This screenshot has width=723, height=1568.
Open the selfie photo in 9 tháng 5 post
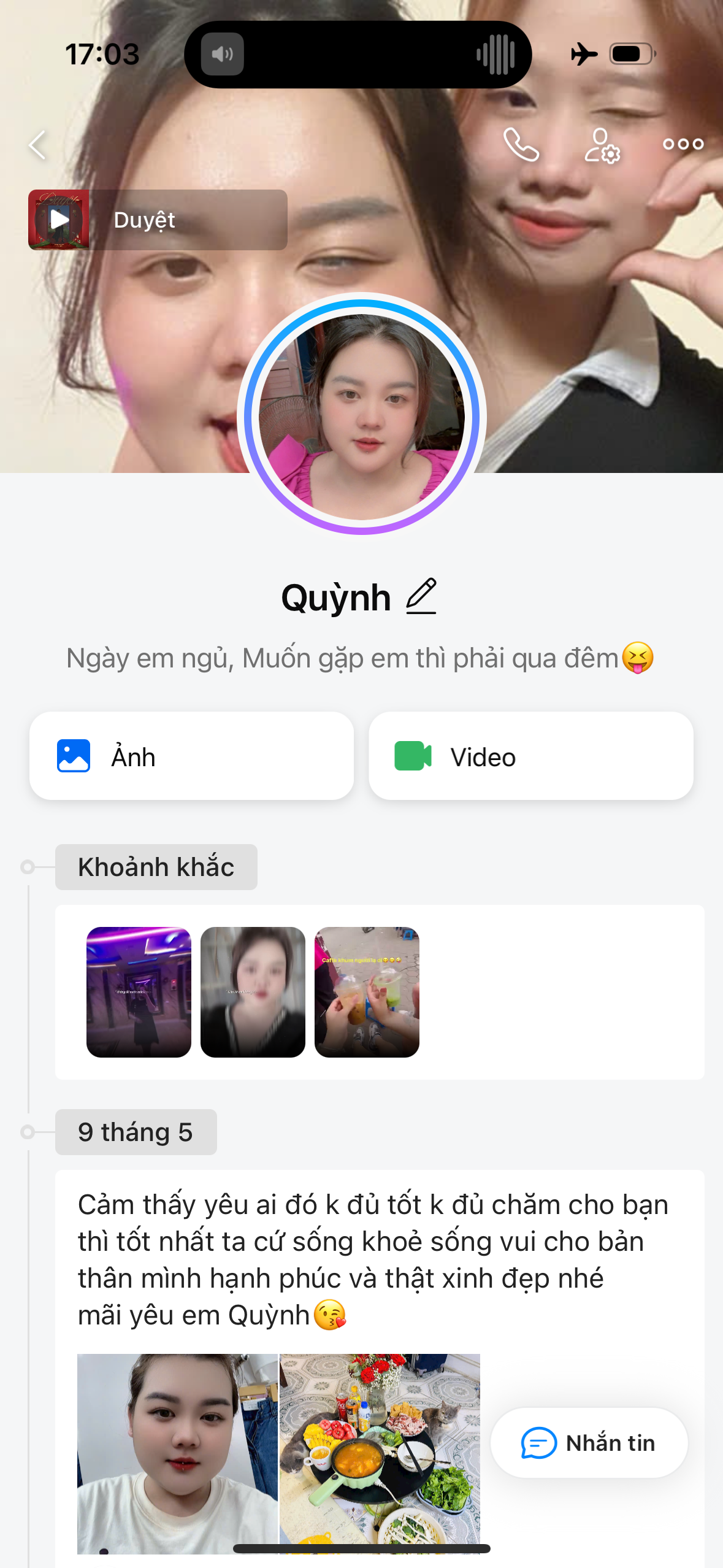point(177,1453)
